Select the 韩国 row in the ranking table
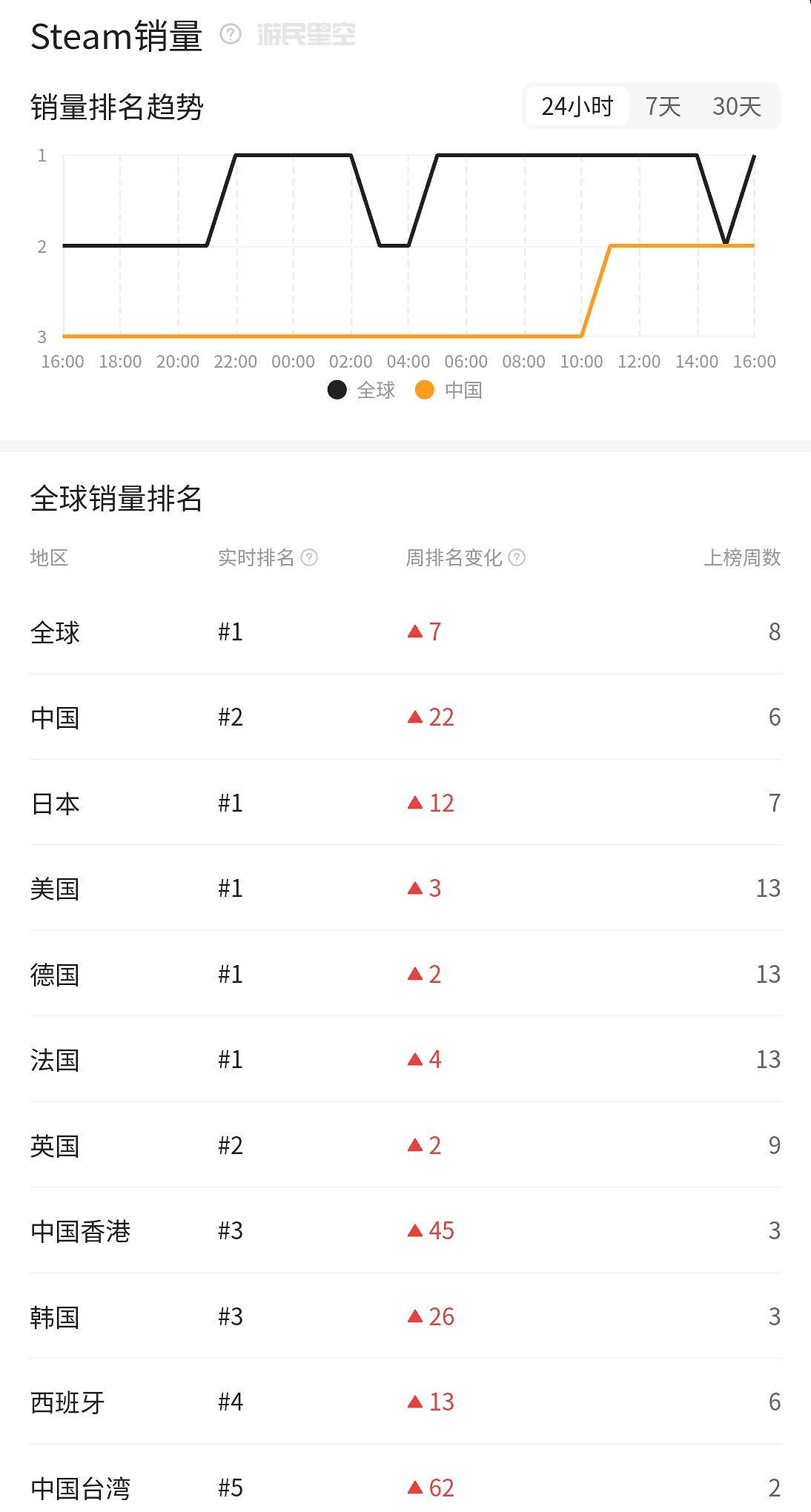Viewport: 811px width, 1512px height. (x=405, y=1316)
